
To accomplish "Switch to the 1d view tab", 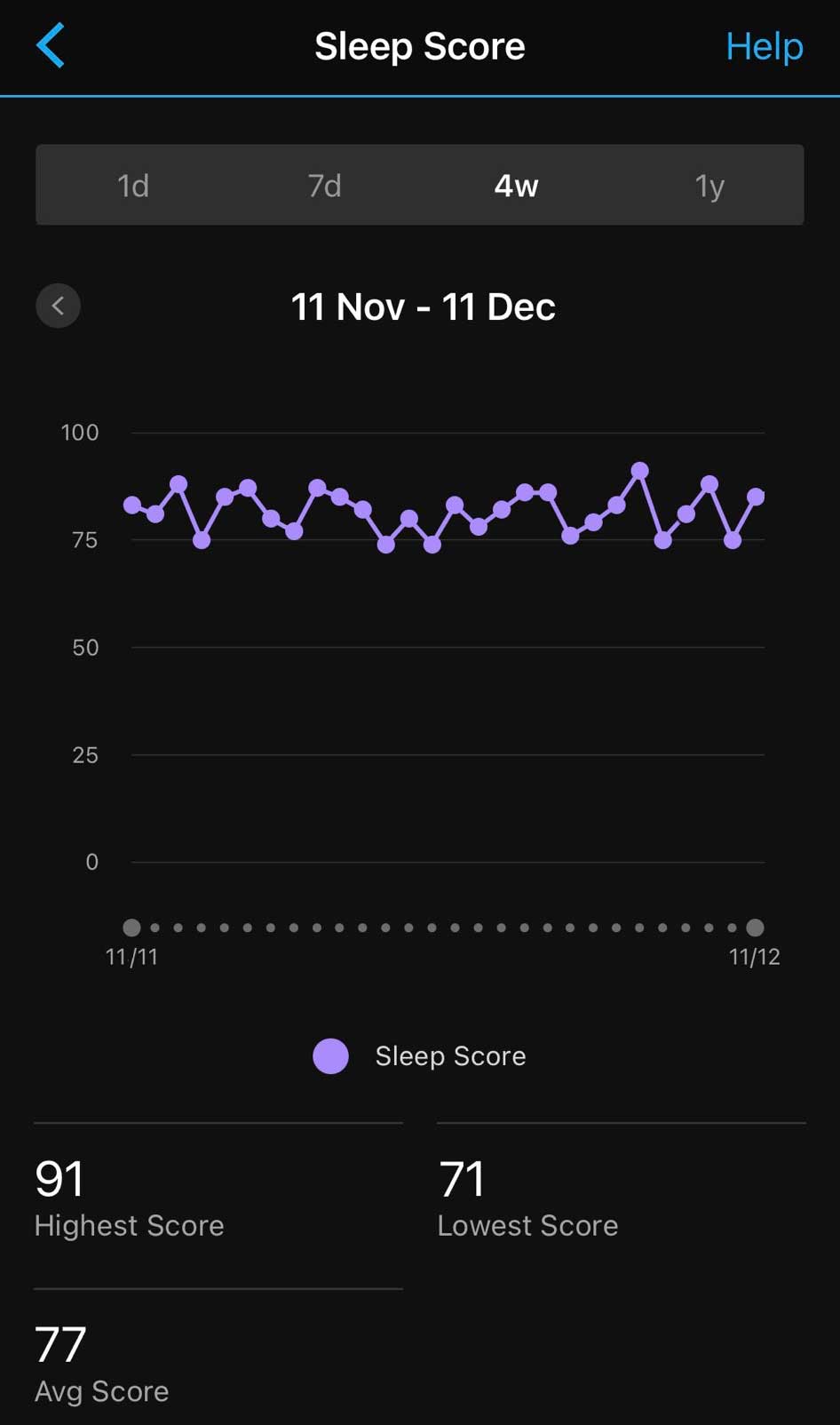I will (131, 186).
